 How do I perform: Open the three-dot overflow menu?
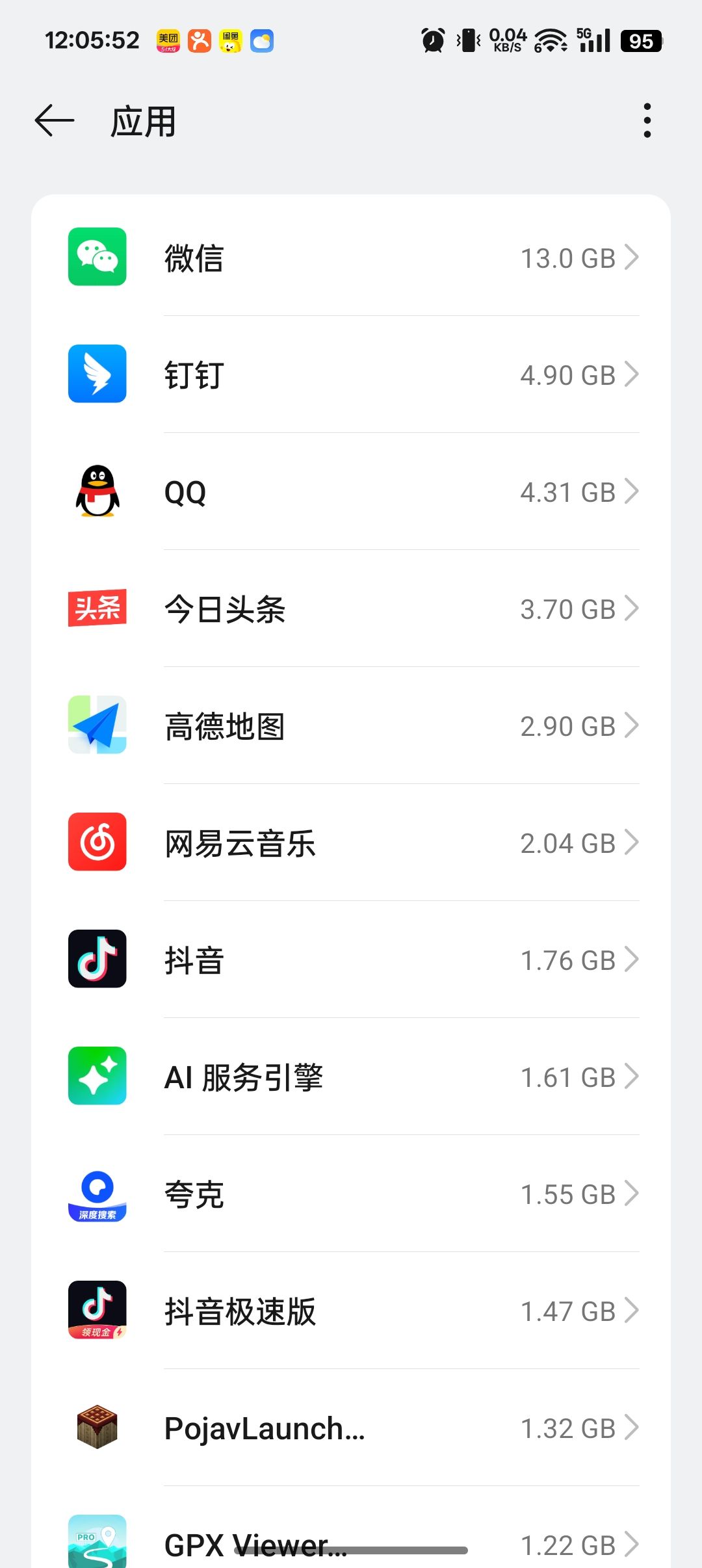[647, 121]
